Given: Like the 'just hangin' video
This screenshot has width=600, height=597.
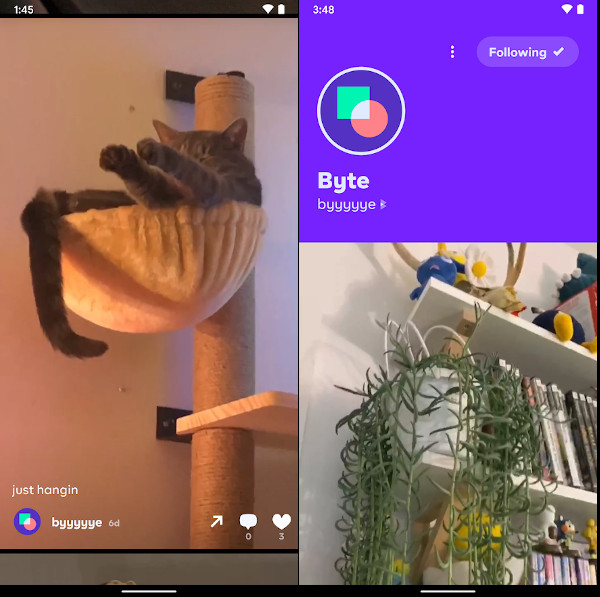Looking at the screenshot, I should coord(281,521).
